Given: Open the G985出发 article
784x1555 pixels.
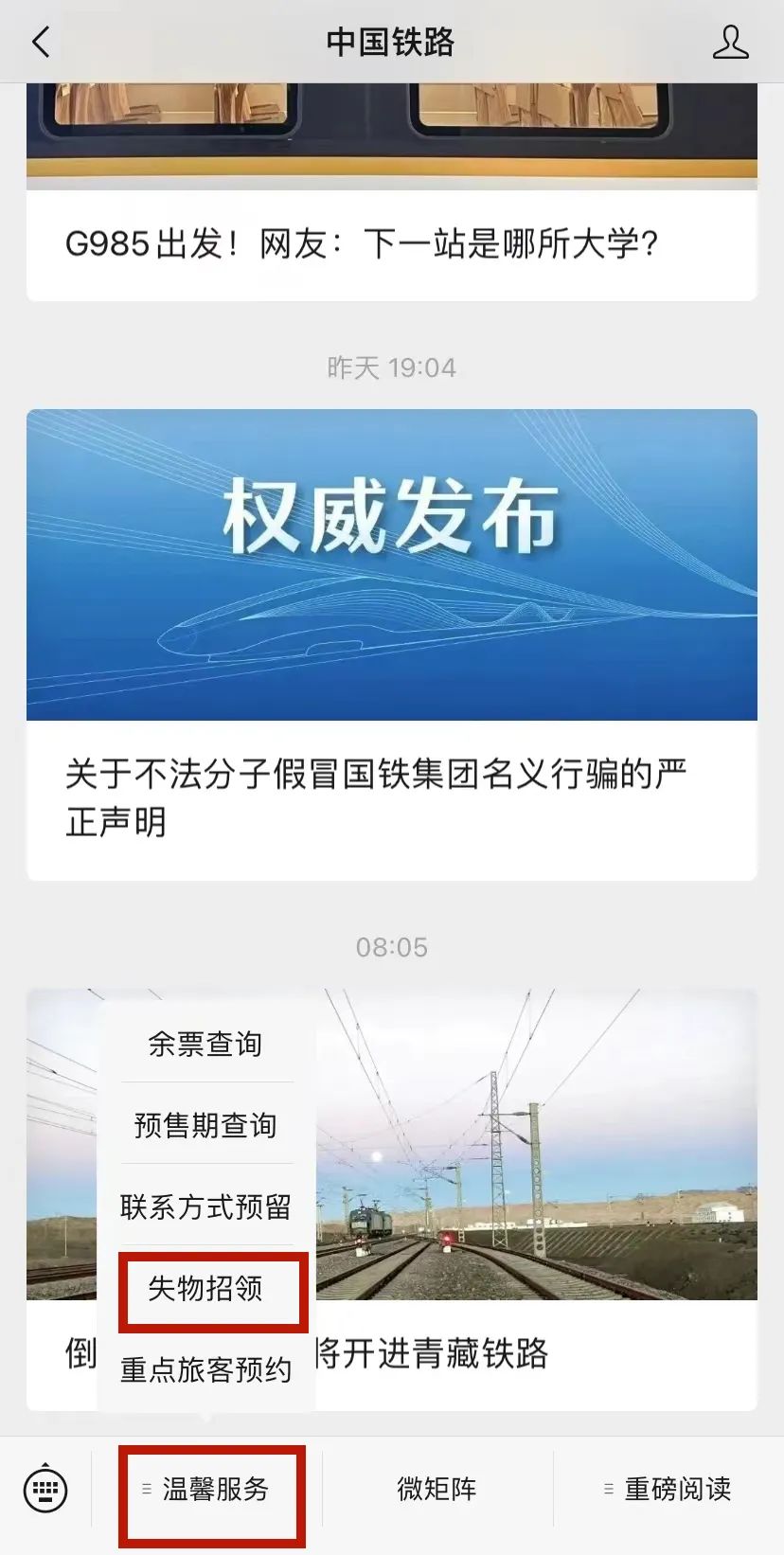Looking at the screenshot, I should click(391, 243).
